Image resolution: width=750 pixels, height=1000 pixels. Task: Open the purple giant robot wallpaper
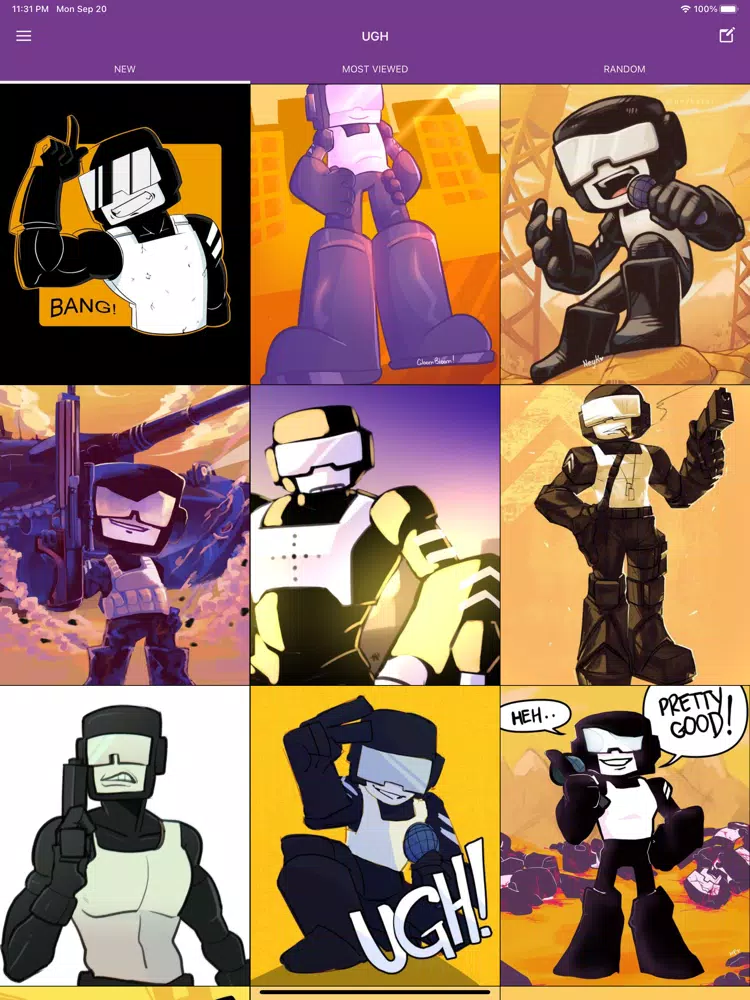[x=375, y=234]
